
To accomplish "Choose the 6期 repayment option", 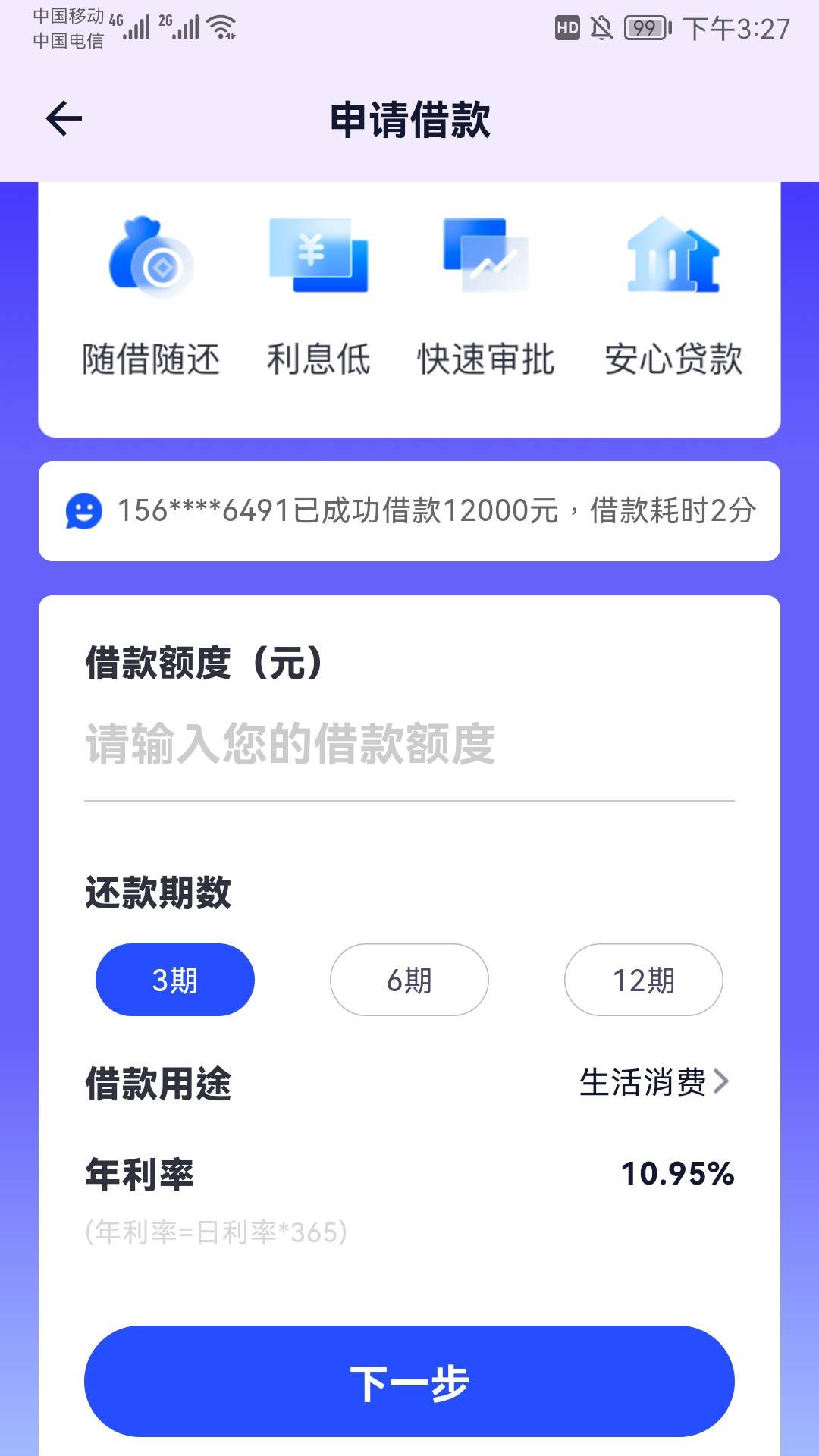I will coord(409,980).
